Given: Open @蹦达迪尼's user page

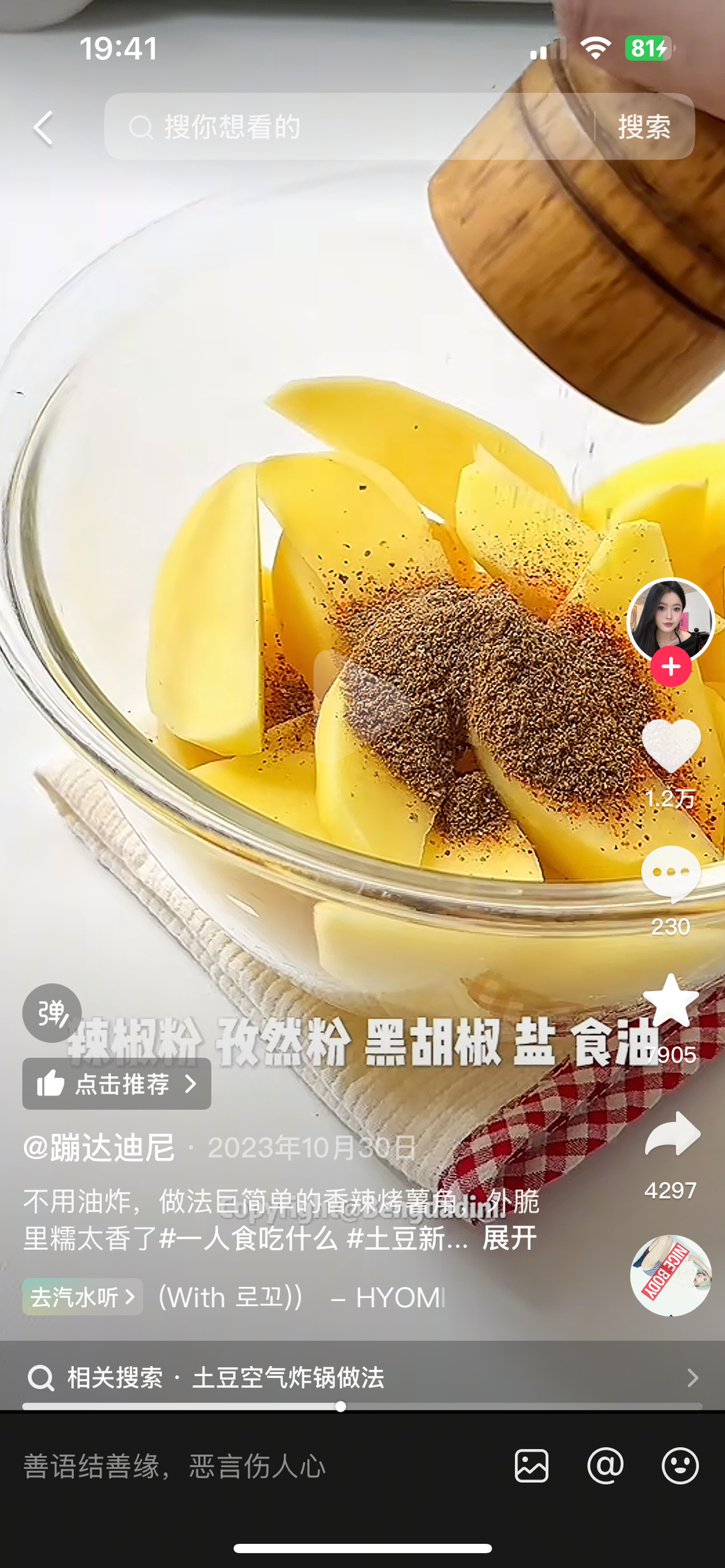Looking at the screenshot, I should (x=99, y=1147).
